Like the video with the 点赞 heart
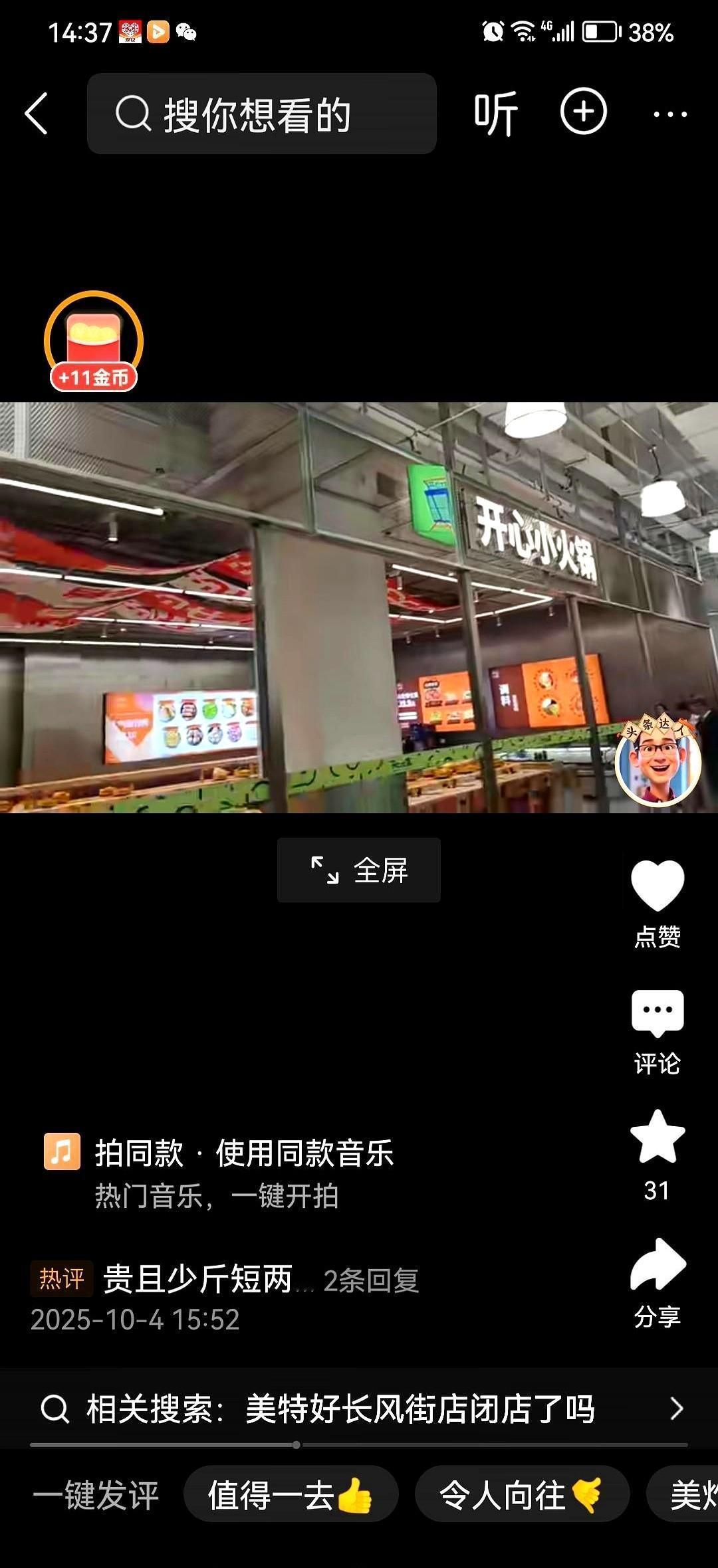Viewport: 718px width, 1568px height. coord(657,884)
